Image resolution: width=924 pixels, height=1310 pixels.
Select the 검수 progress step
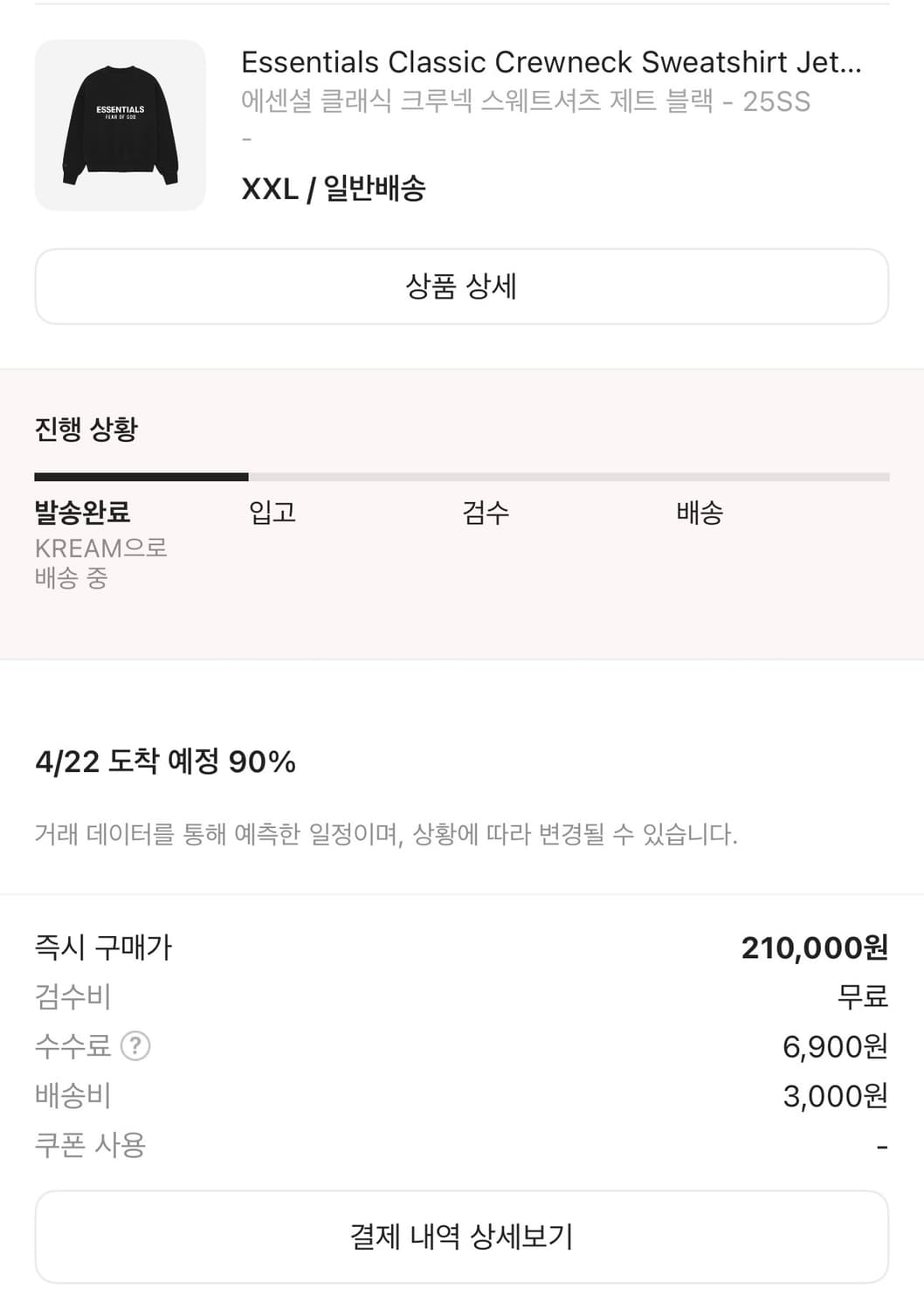pyautogui.click(x=486, y=514)
